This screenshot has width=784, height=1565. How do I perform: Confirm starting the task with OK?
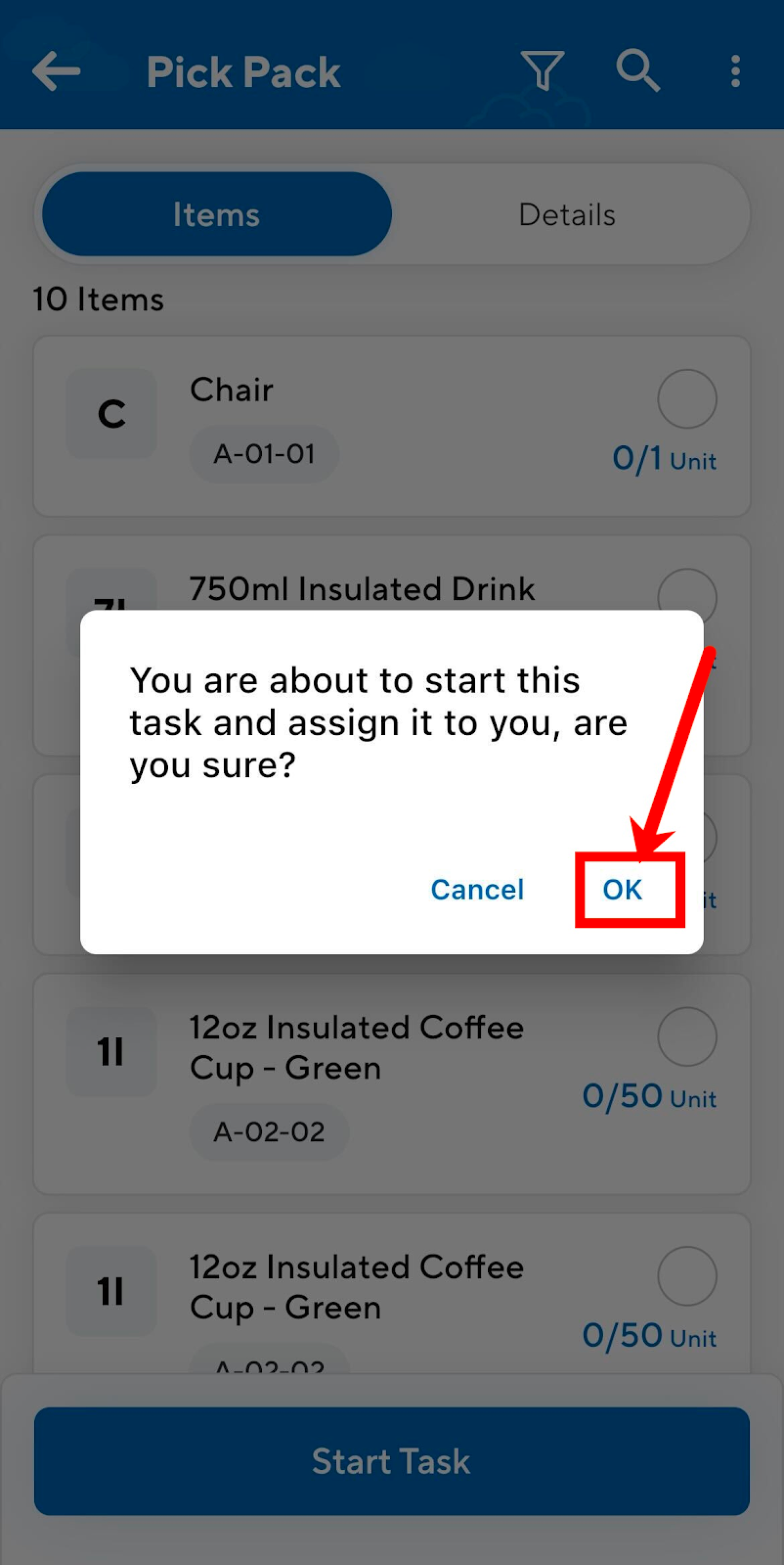(623, 890)
